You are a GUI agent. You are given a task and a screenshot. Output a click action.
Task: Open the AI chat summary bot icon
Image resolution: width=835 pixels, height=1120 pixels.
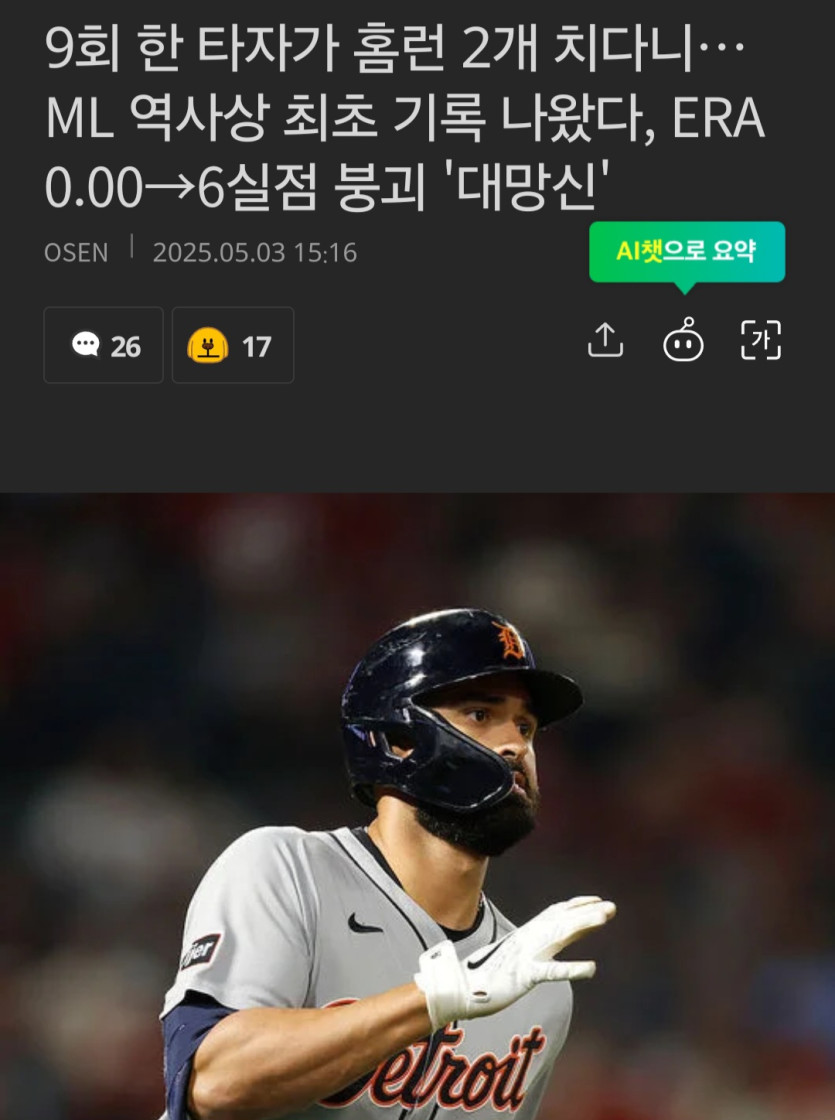coord(683,342)
